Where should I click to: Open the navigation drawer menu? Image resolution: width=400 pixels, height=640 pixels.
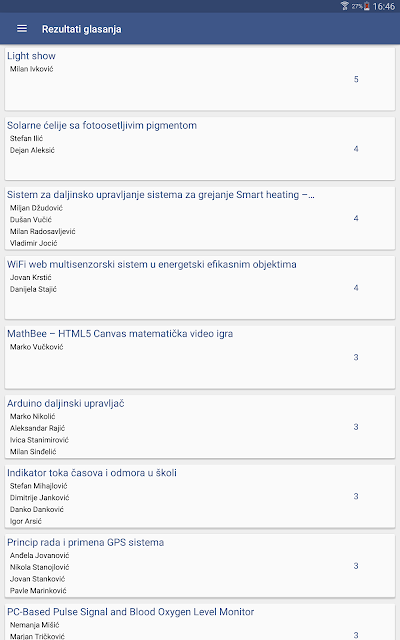22,29
